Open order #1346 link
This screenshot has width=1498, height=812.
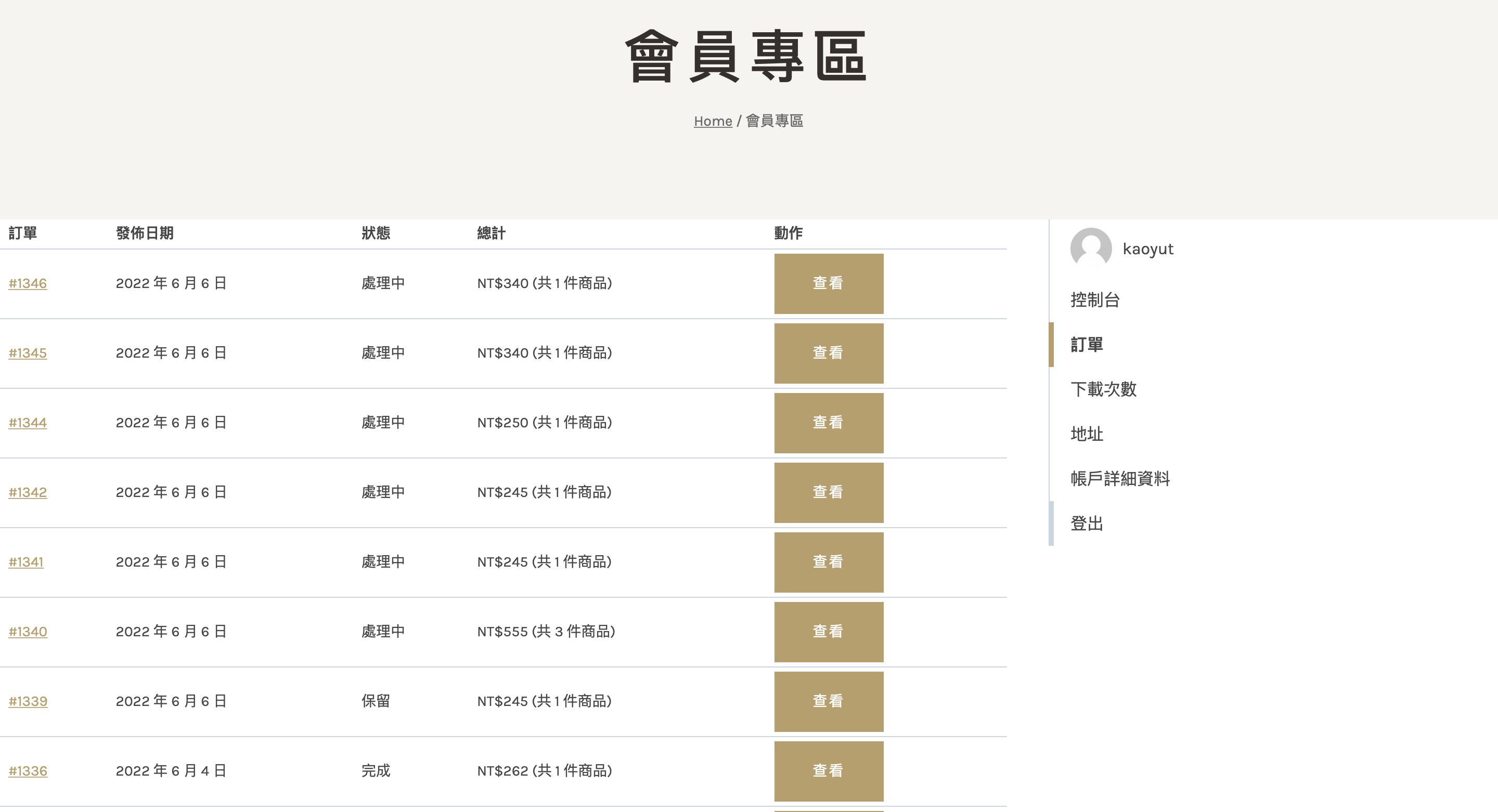pyautogui.click(x=28, y=284)
